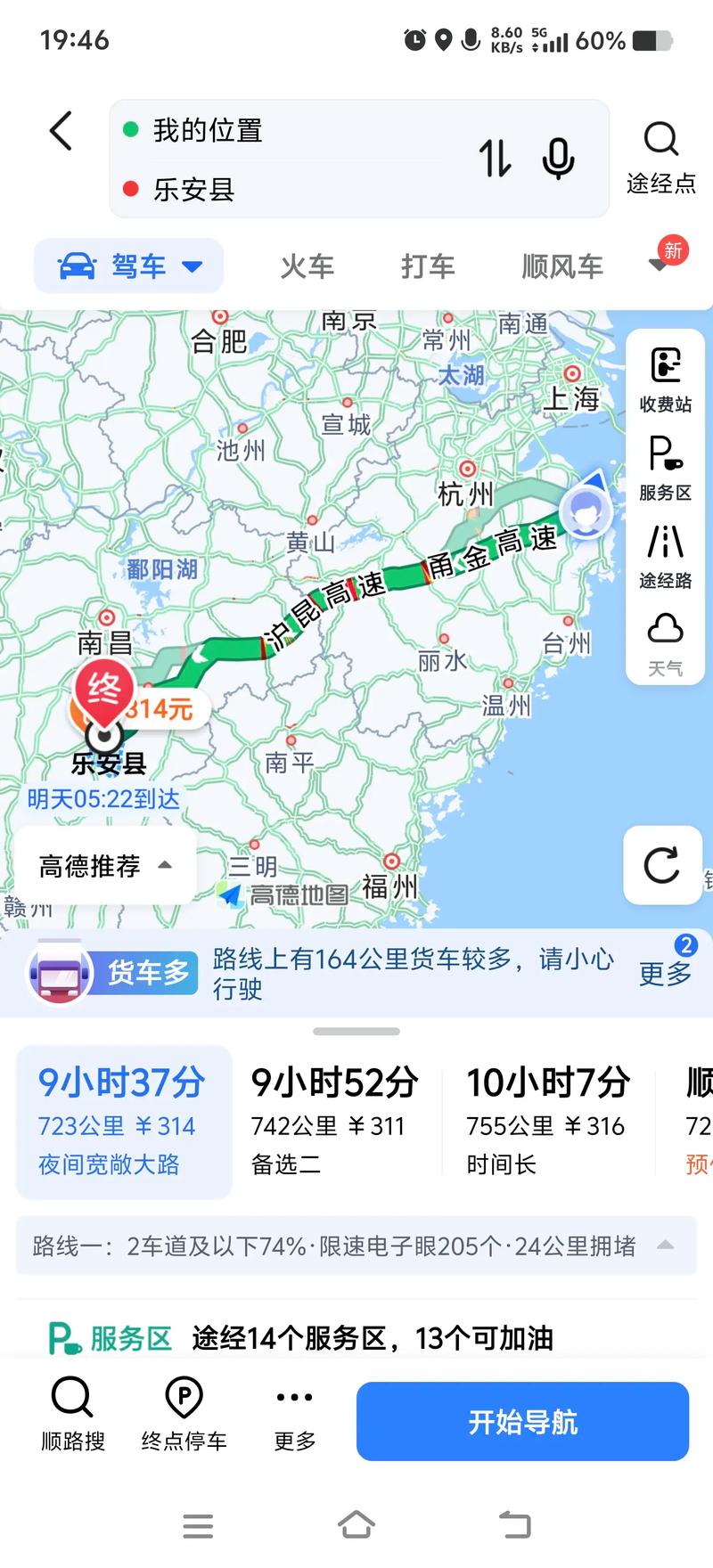Open 终点停车 destination parking options
Viewport: 713px width, 1568px height.
[183, 1418]
